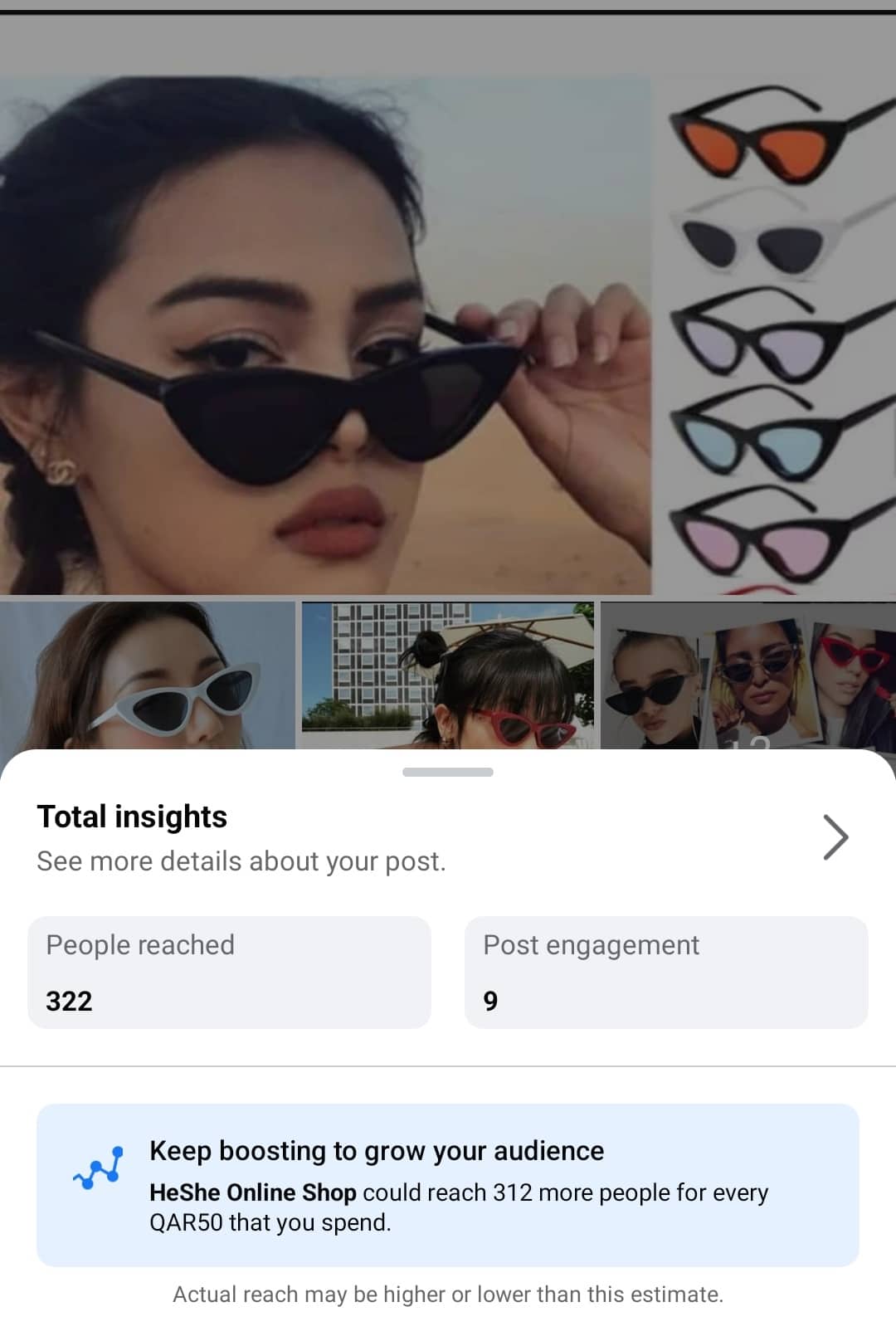Open the white sunglasses photo
The width and height of the screenshot is (896, 1336).
pyautogui.click(x=148, y=675)
